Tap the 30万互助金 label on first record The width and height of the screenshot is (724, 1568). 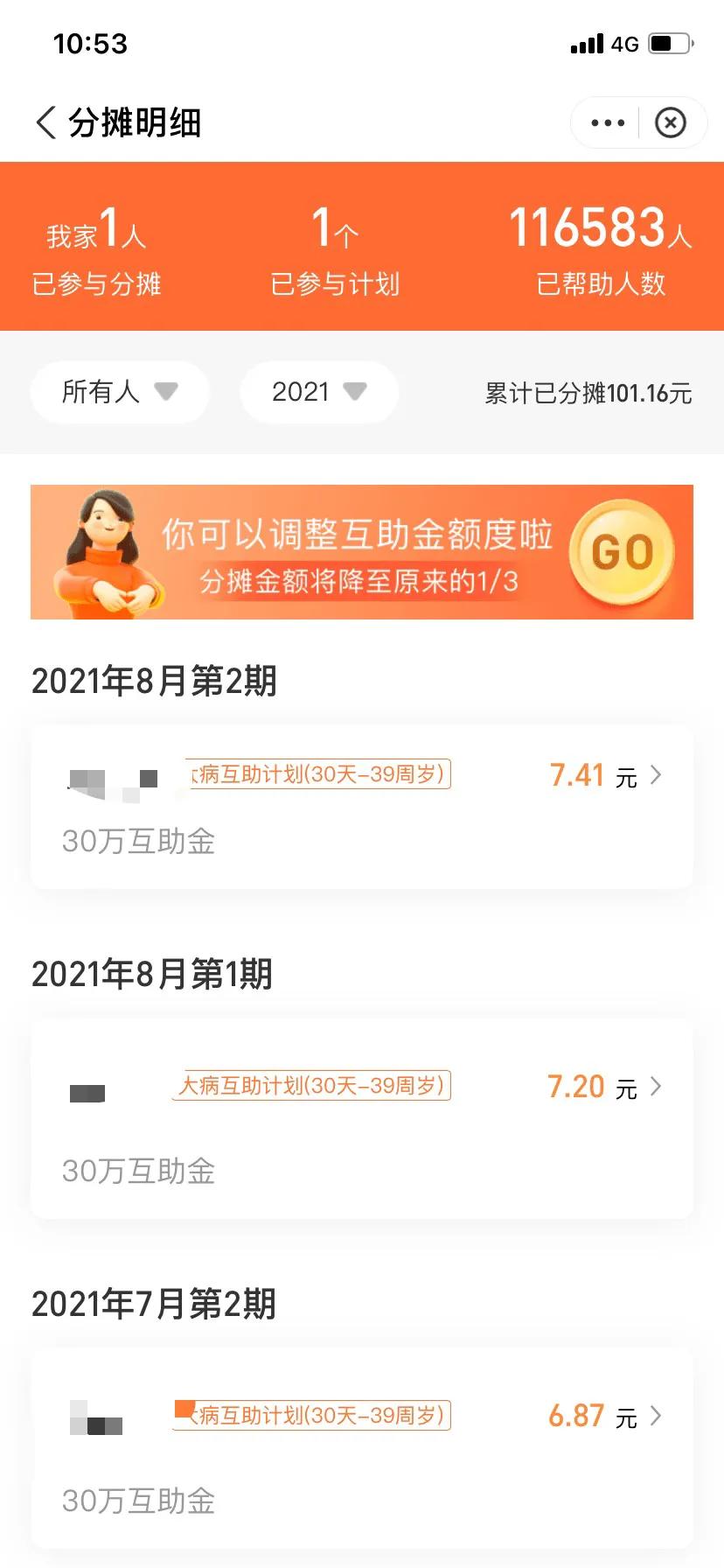(137, 842)
